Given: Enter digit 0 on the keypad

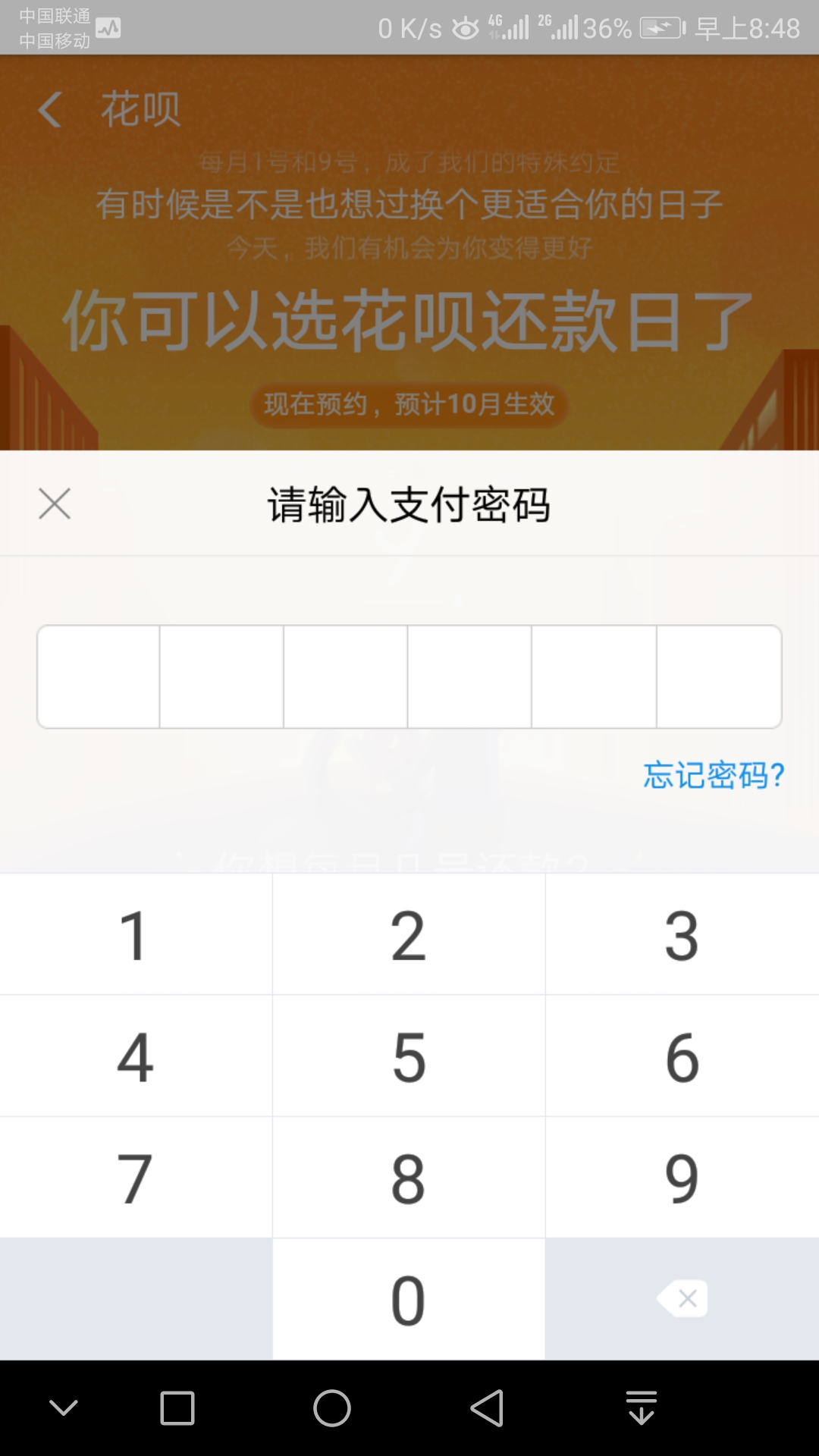Looking at the screenshot, I should click(409, 1299).
